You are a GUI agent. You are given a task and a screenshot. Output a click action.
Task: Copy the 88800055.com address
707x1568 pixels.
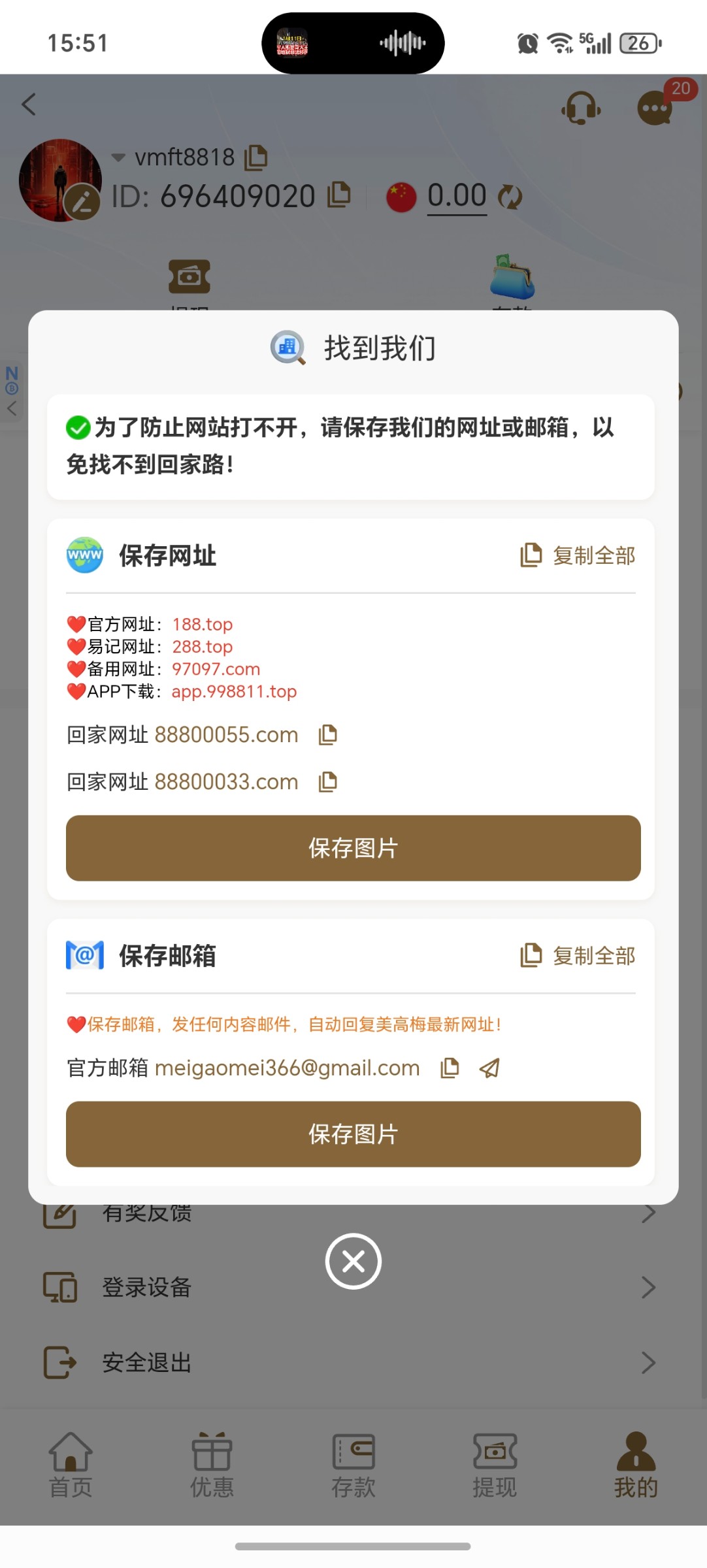click(327, 735)
